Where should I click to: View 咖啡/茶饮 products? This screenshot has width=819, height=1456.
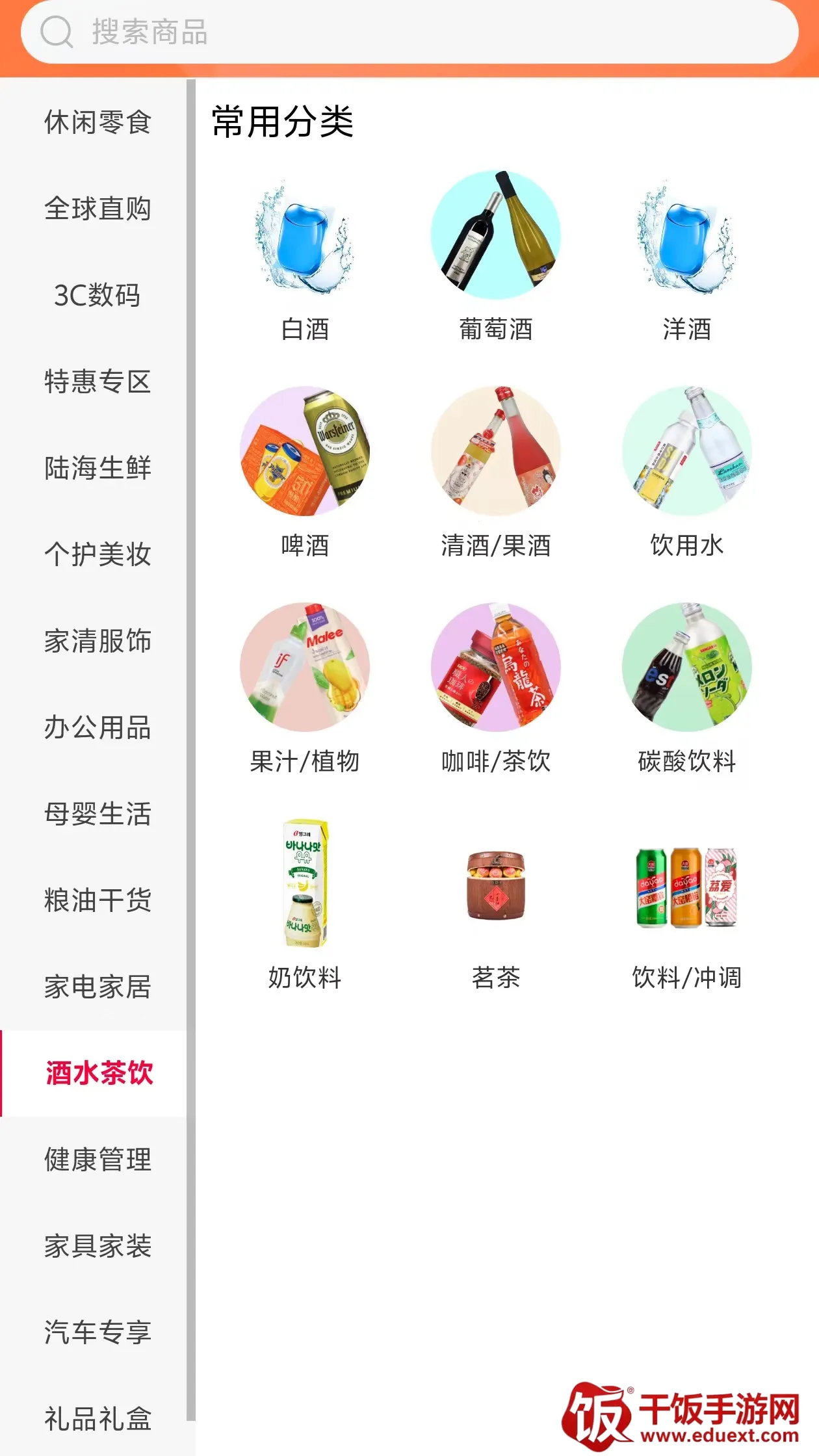tap(496, 688)
